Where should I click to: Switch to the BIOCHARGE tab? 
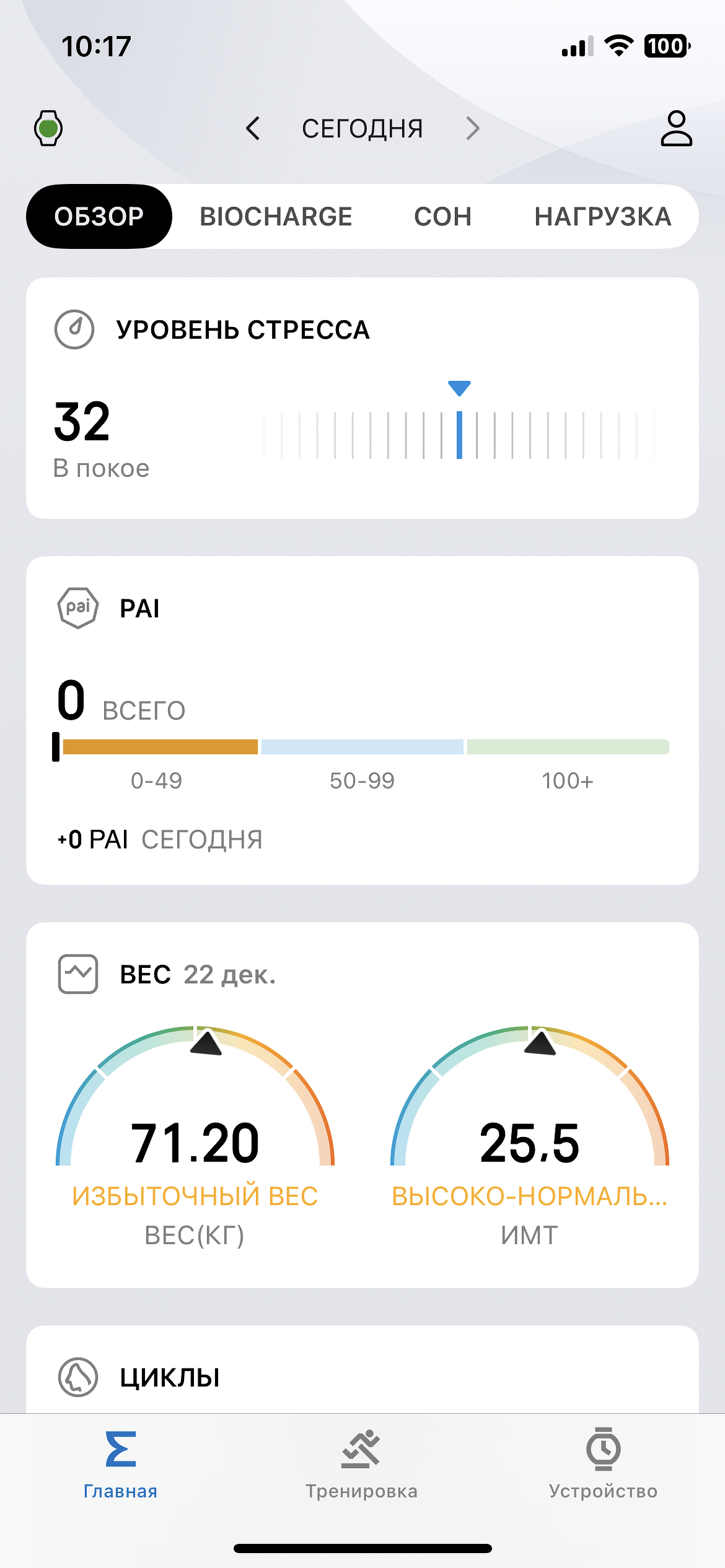[x=276, y=217]
